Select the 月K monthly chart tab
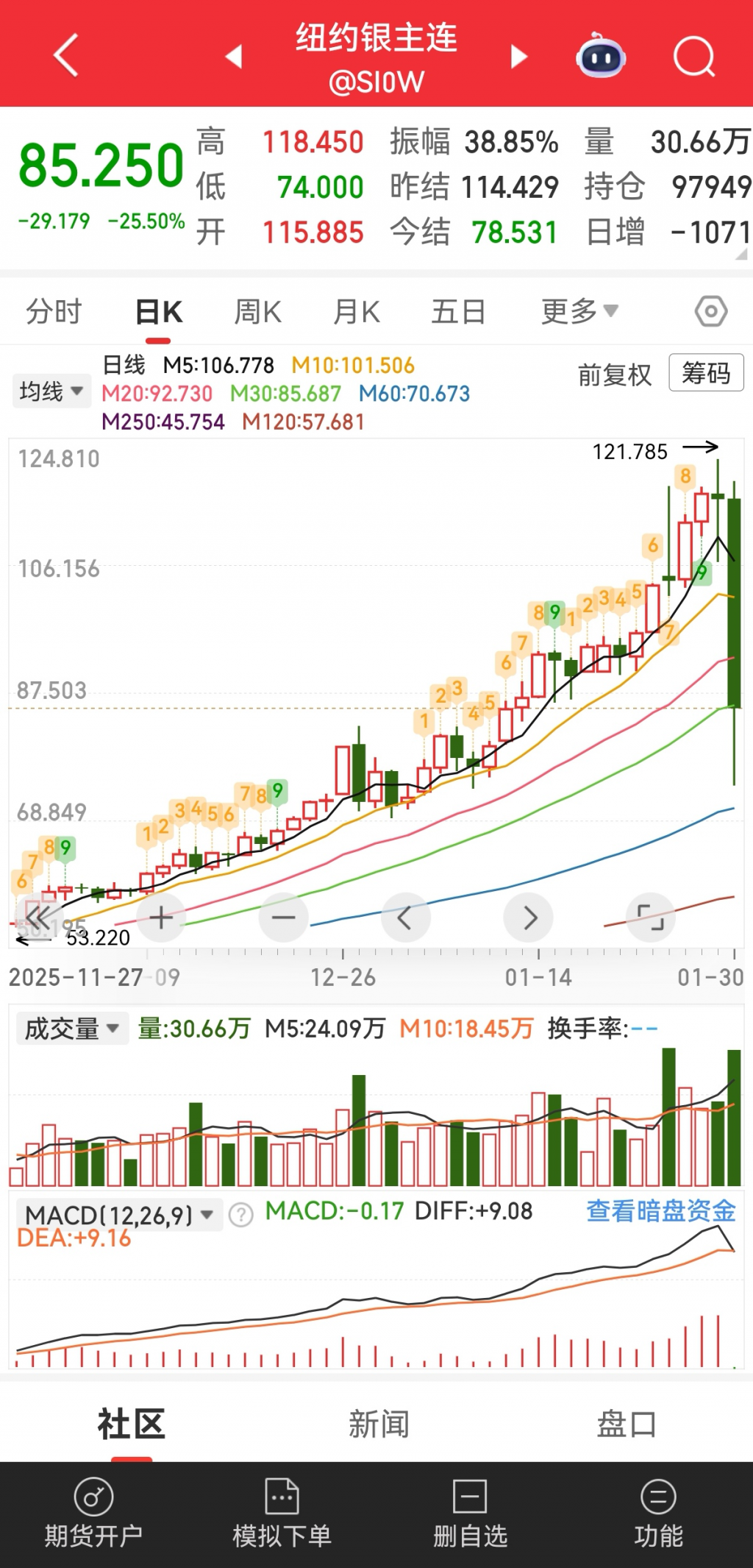This screenshot has height=1568, width=753. coord(357,312)
